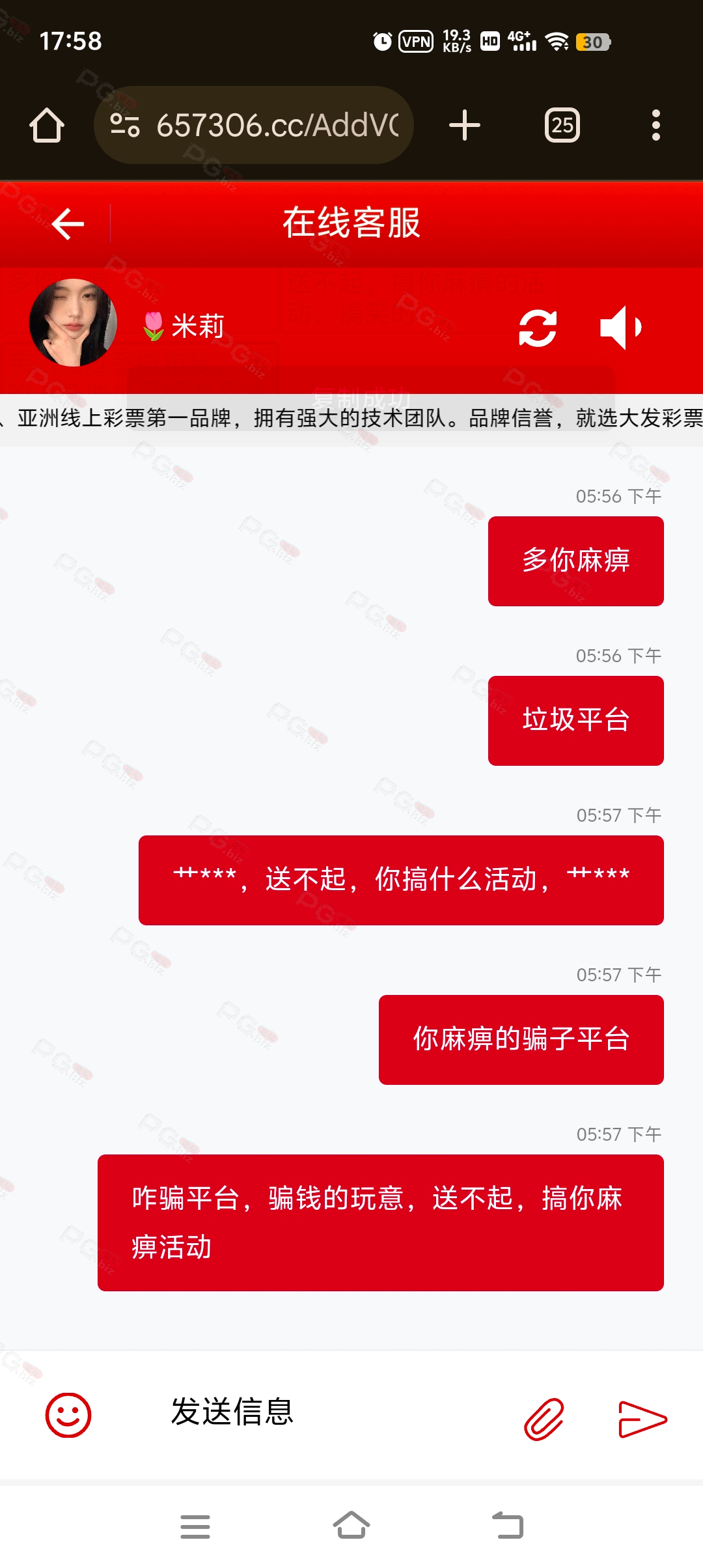Mute the chat sound speaker icon
The width and height of the screenshot is (703, 1568).
(x=620, y=328)
